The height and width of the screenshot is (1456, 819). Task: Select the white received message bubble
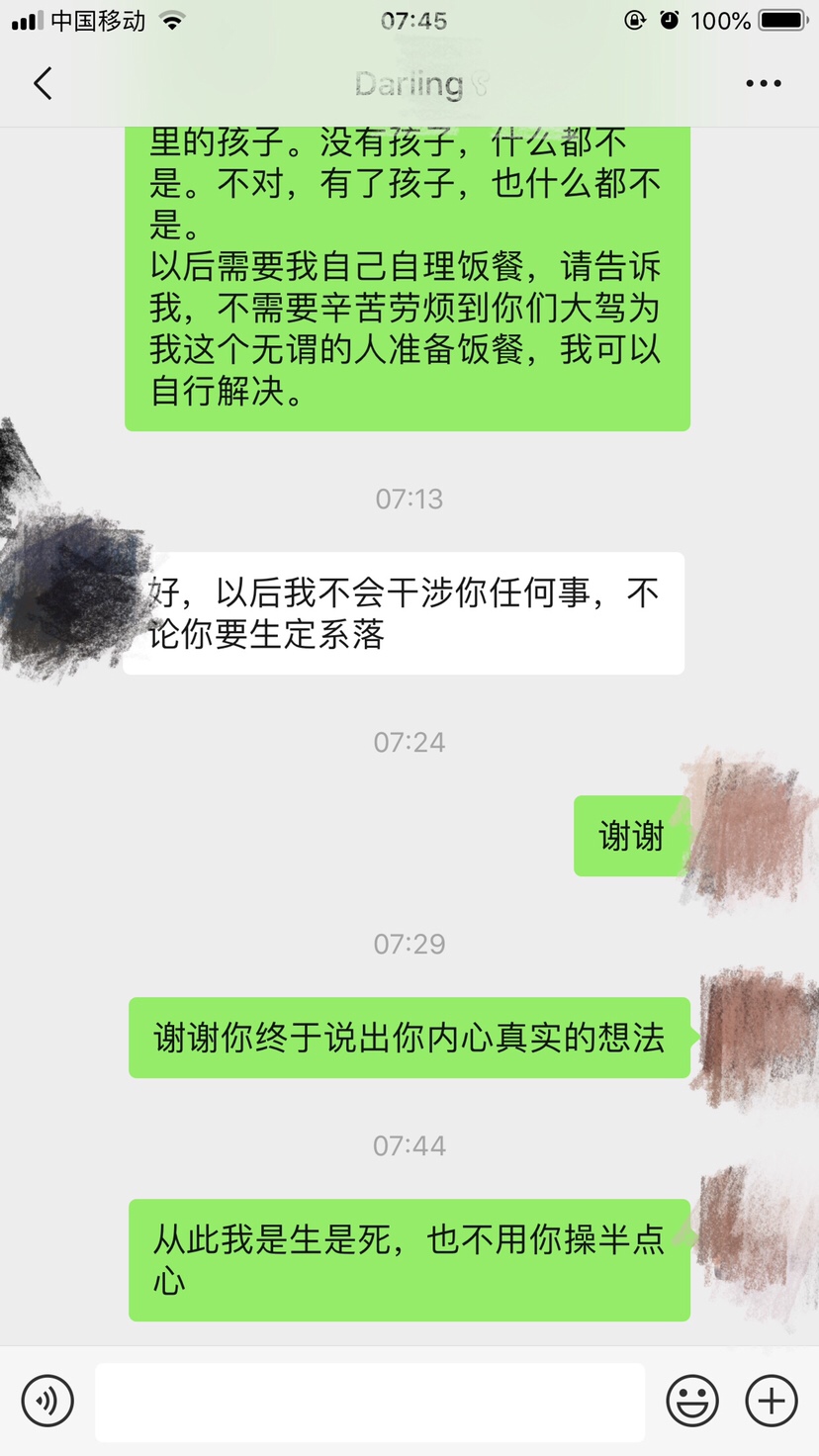click(409, 611)
